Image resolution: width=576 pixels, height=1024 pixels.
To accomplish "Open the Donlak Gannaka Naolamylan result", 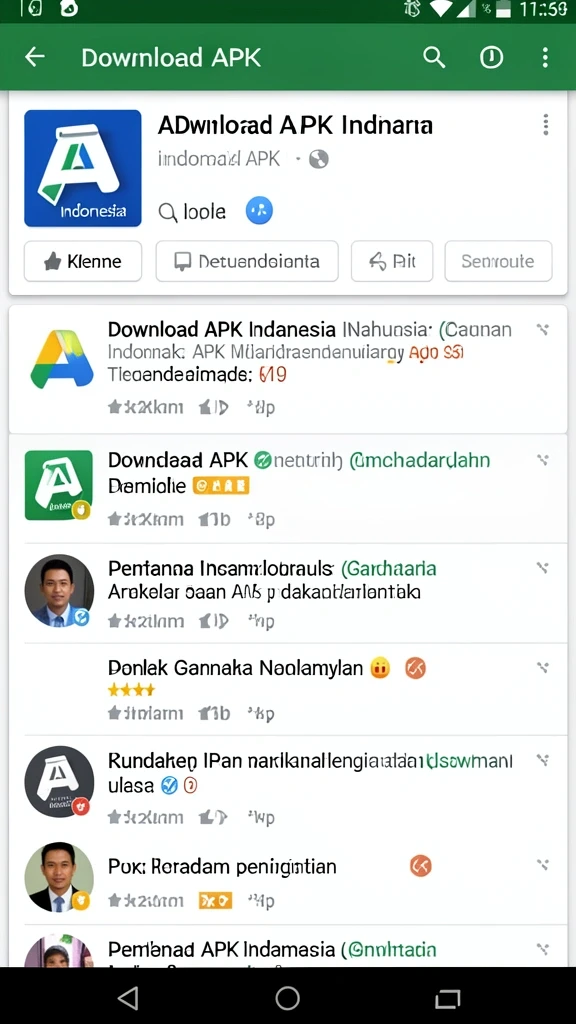I will 288,690.
